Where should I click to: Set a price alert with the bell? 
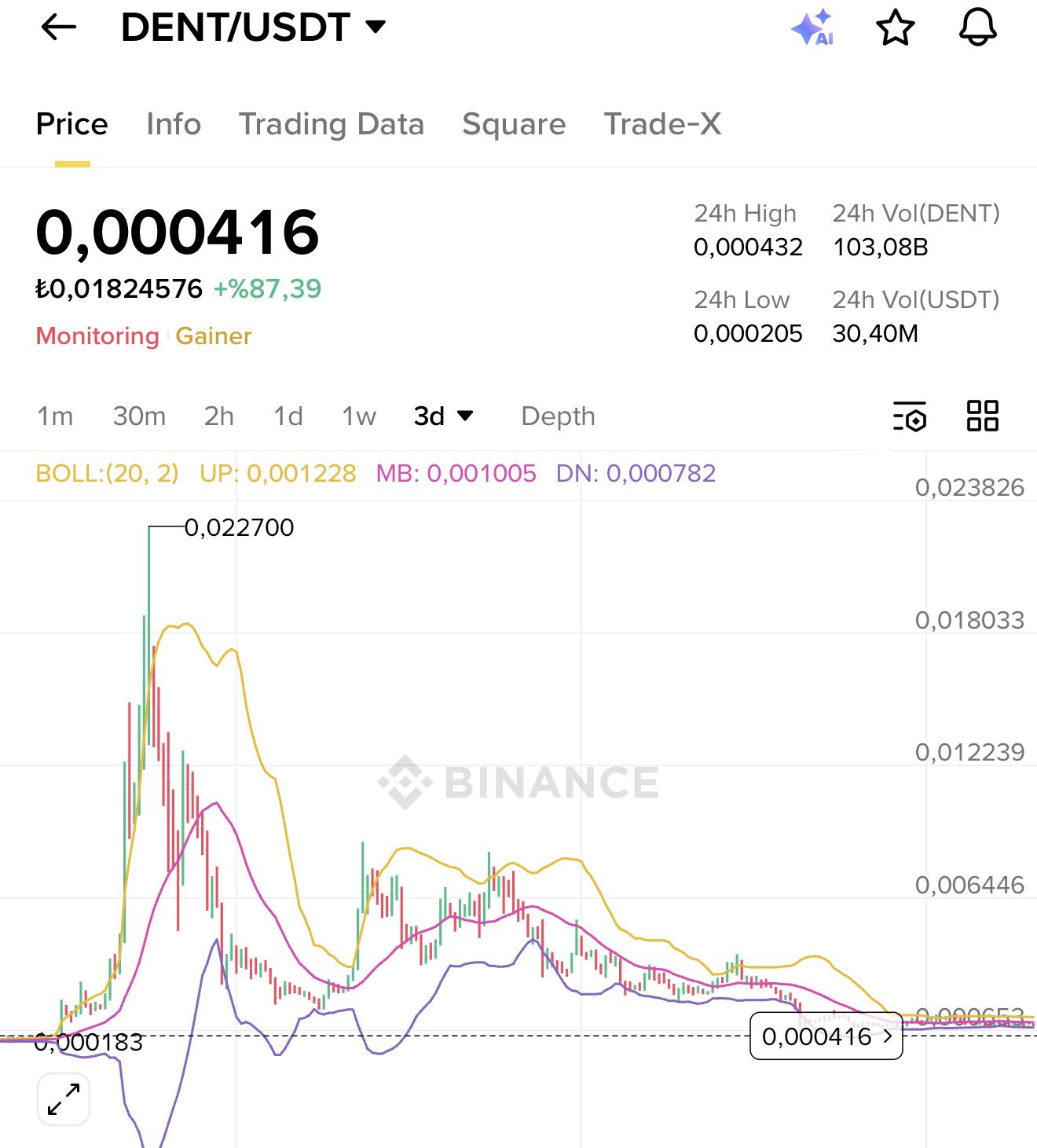click(977, 28)
